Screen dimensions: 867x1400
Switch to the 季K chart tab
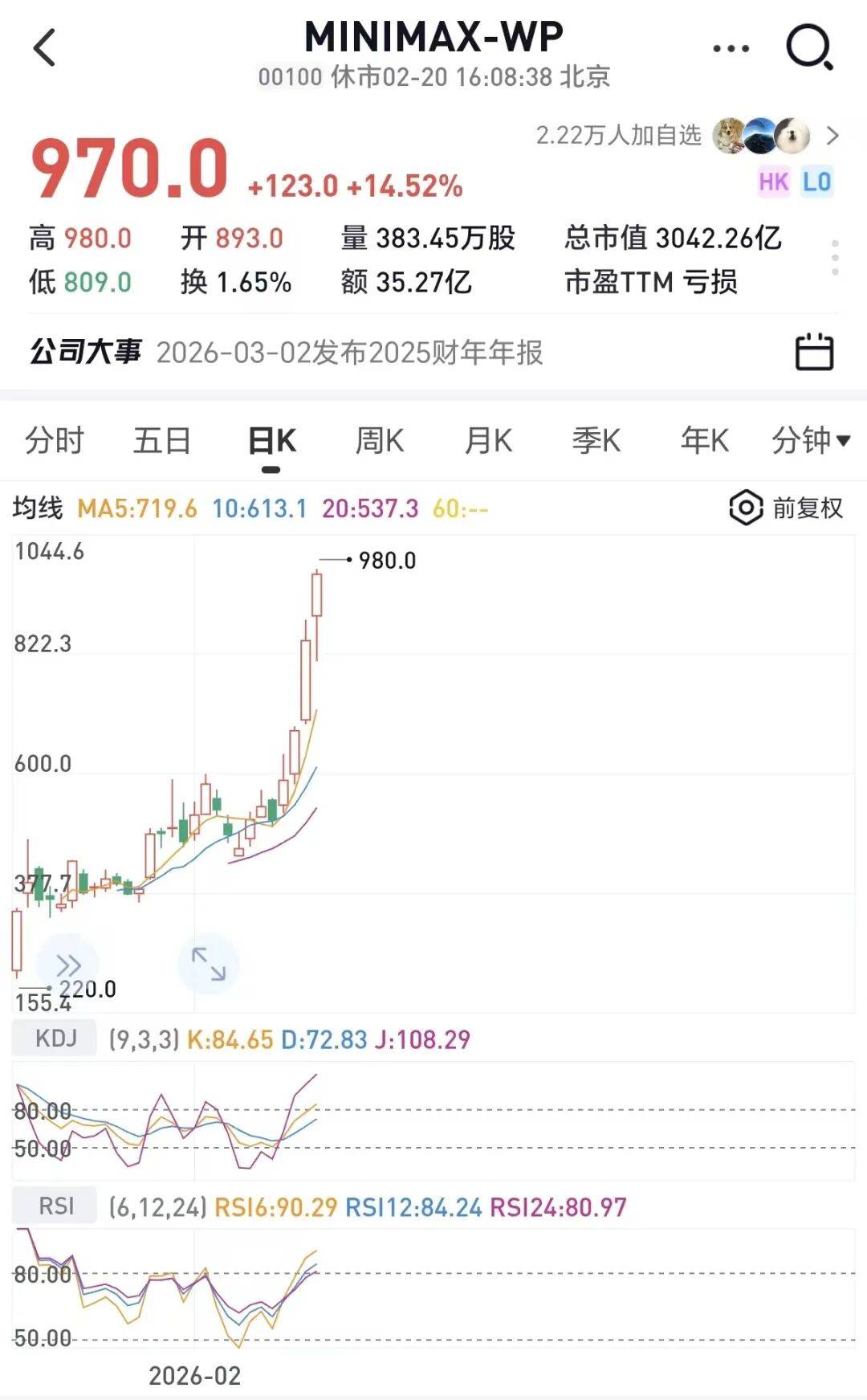pos(596,441)
